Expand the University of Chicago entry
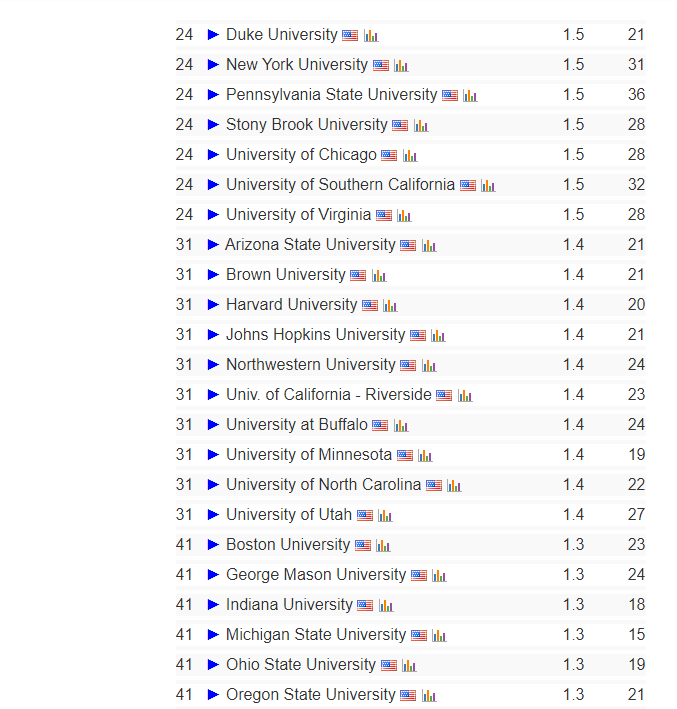677x709 pixels. (213, 155)
